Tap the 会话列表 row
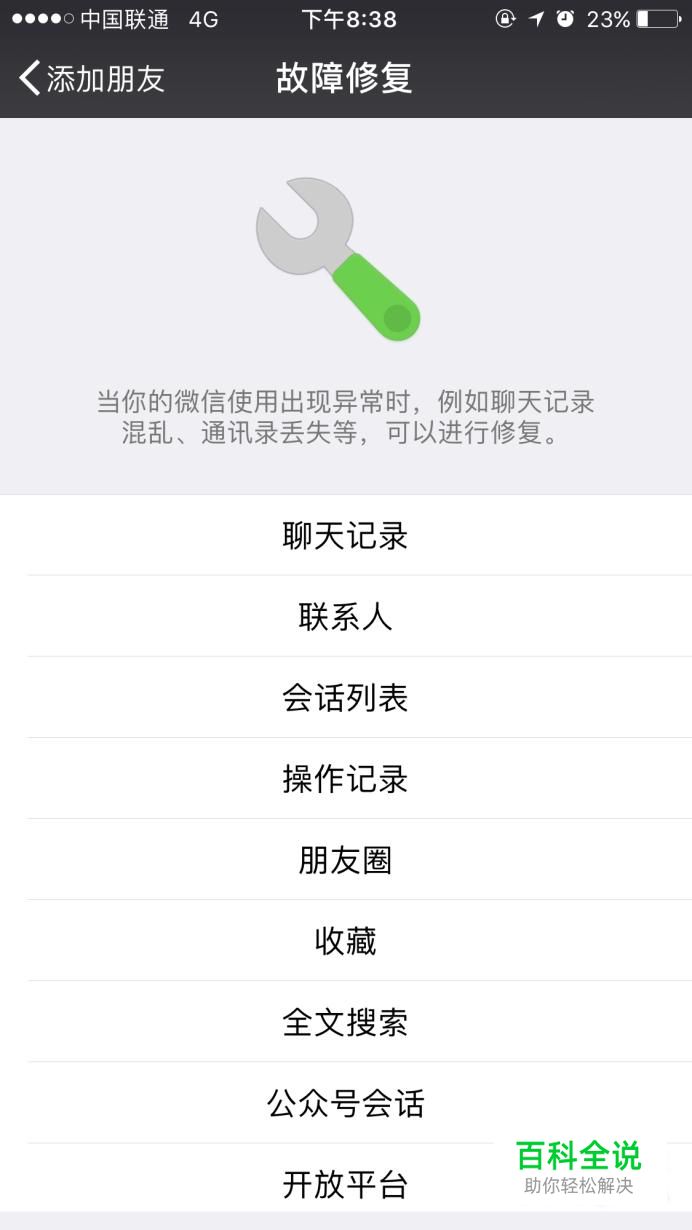 pyautogui.click(x=346, y=697)
